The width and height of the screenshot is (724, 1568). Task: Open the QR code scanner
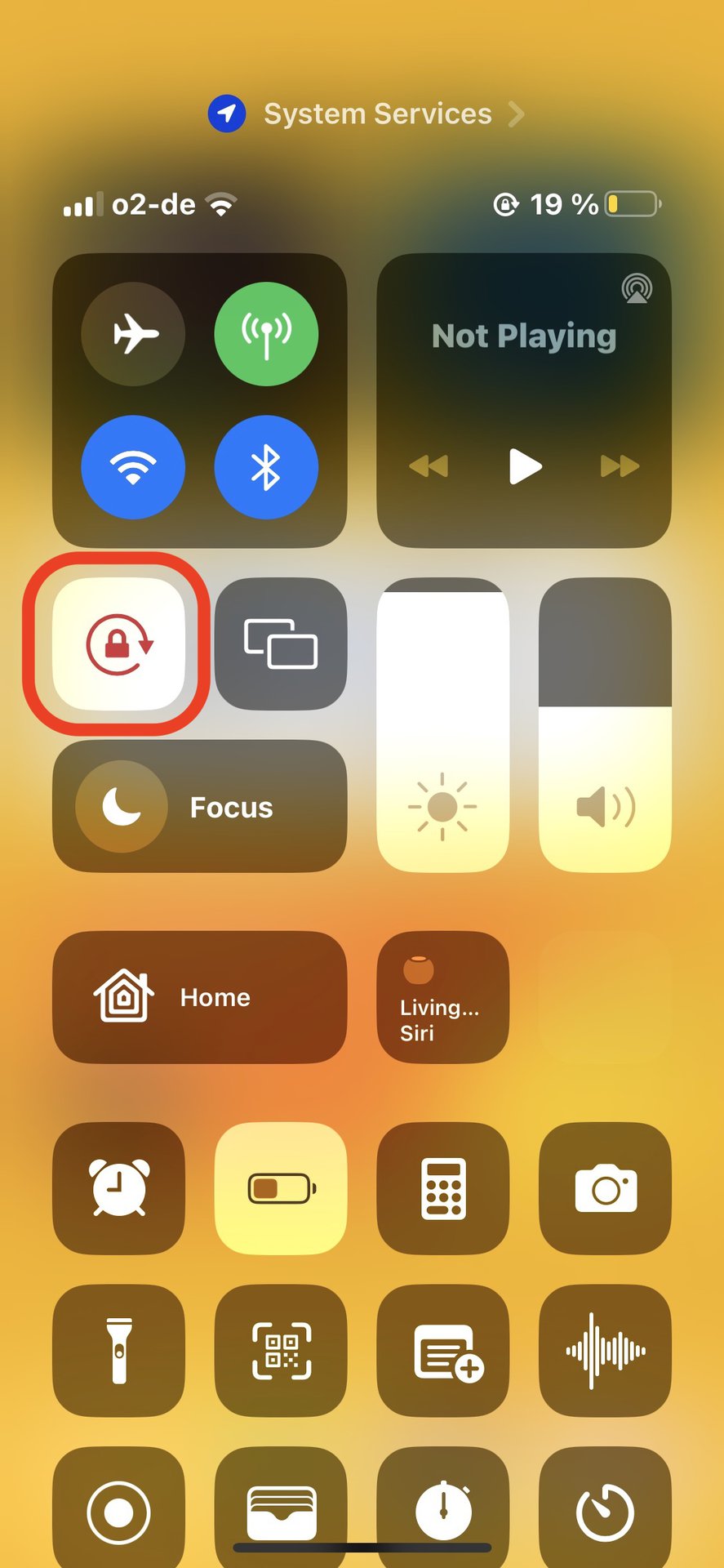point(281,1350)
